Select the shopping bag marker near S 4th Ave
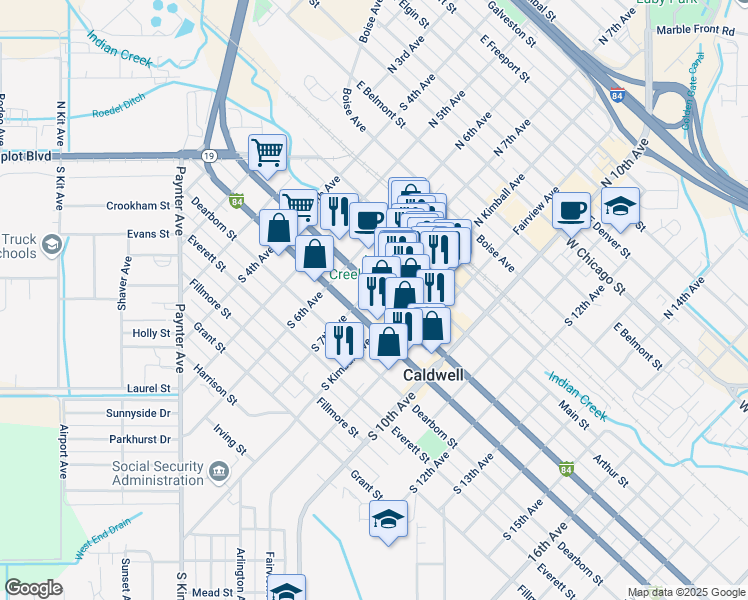Screen dimensions: 748x600 pos(279,232)
